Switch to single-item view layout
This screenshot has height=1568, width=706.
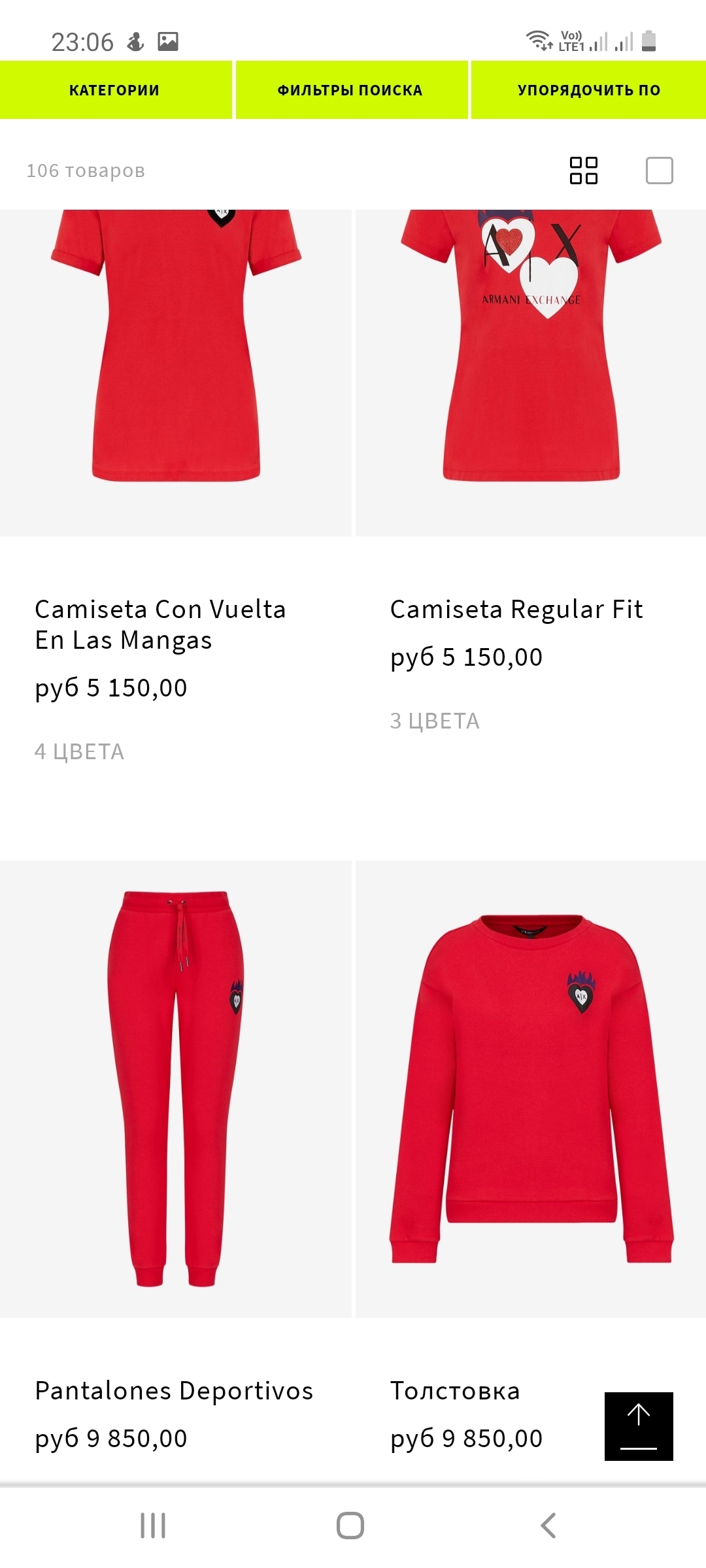pyautogui.click(x=659, y=171)
